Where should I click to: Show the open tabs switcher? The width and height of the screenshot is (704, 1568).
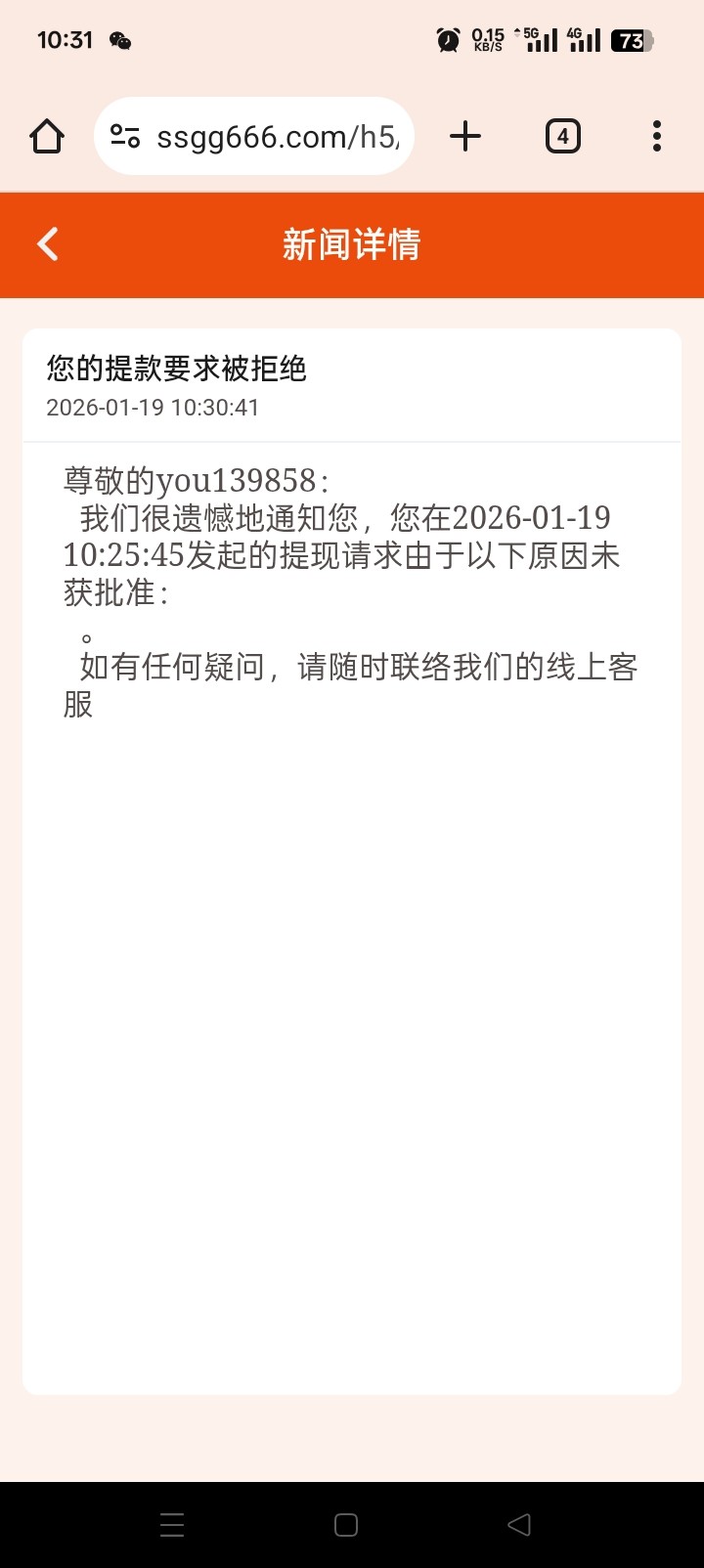click(x=562, y=137)
